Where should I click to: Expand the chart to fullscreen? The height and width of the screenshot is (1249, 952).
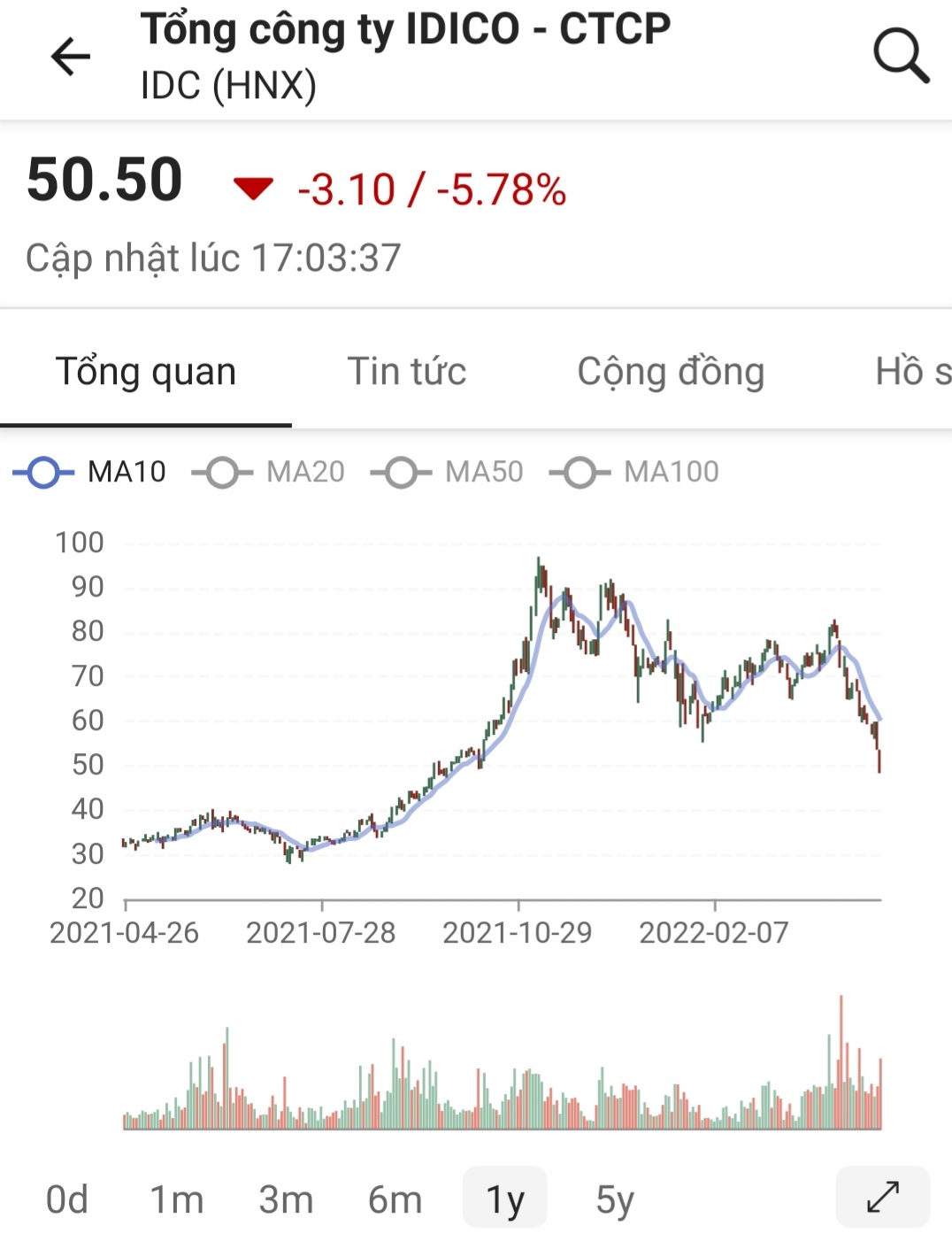tap(882, 1197)
